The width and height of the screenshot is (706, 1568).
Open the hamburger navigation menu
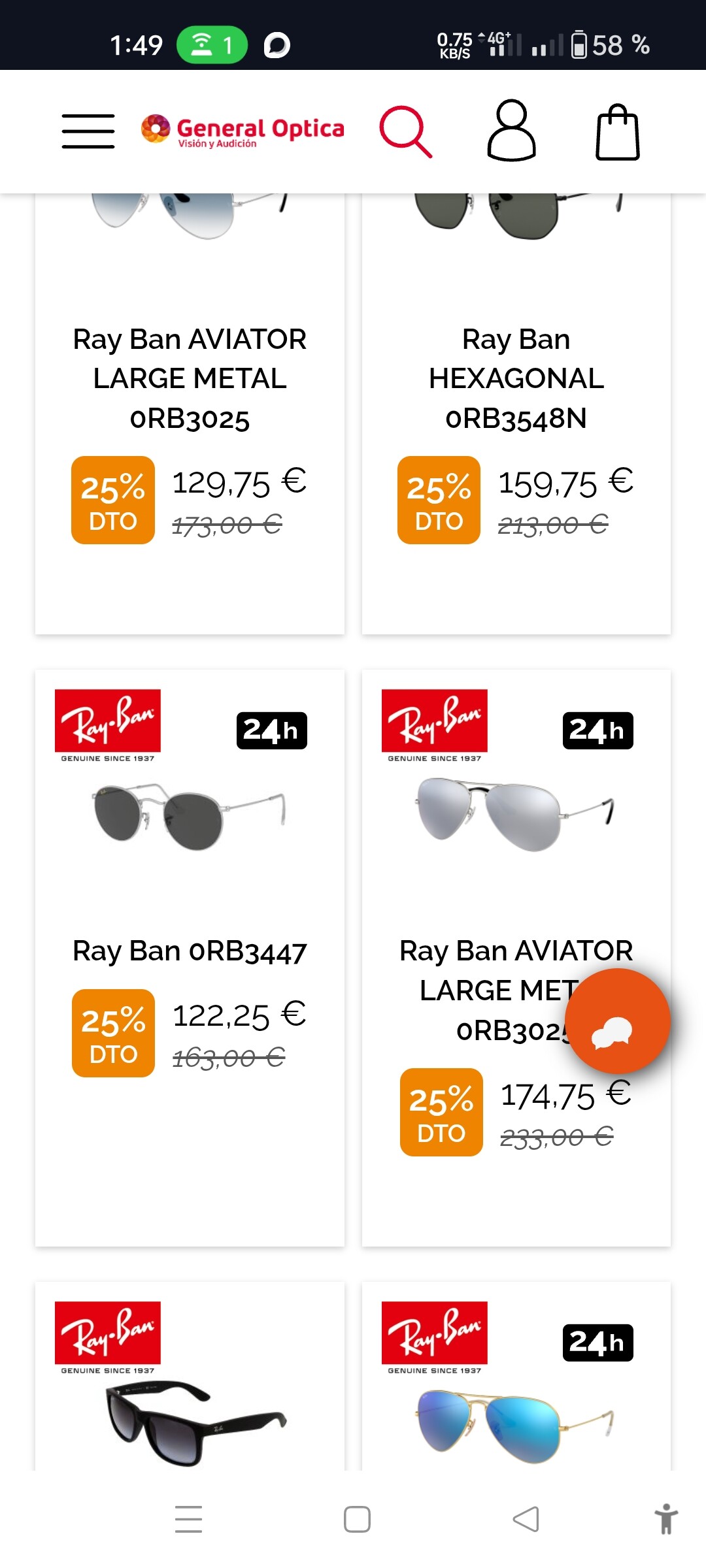[88, 131]
